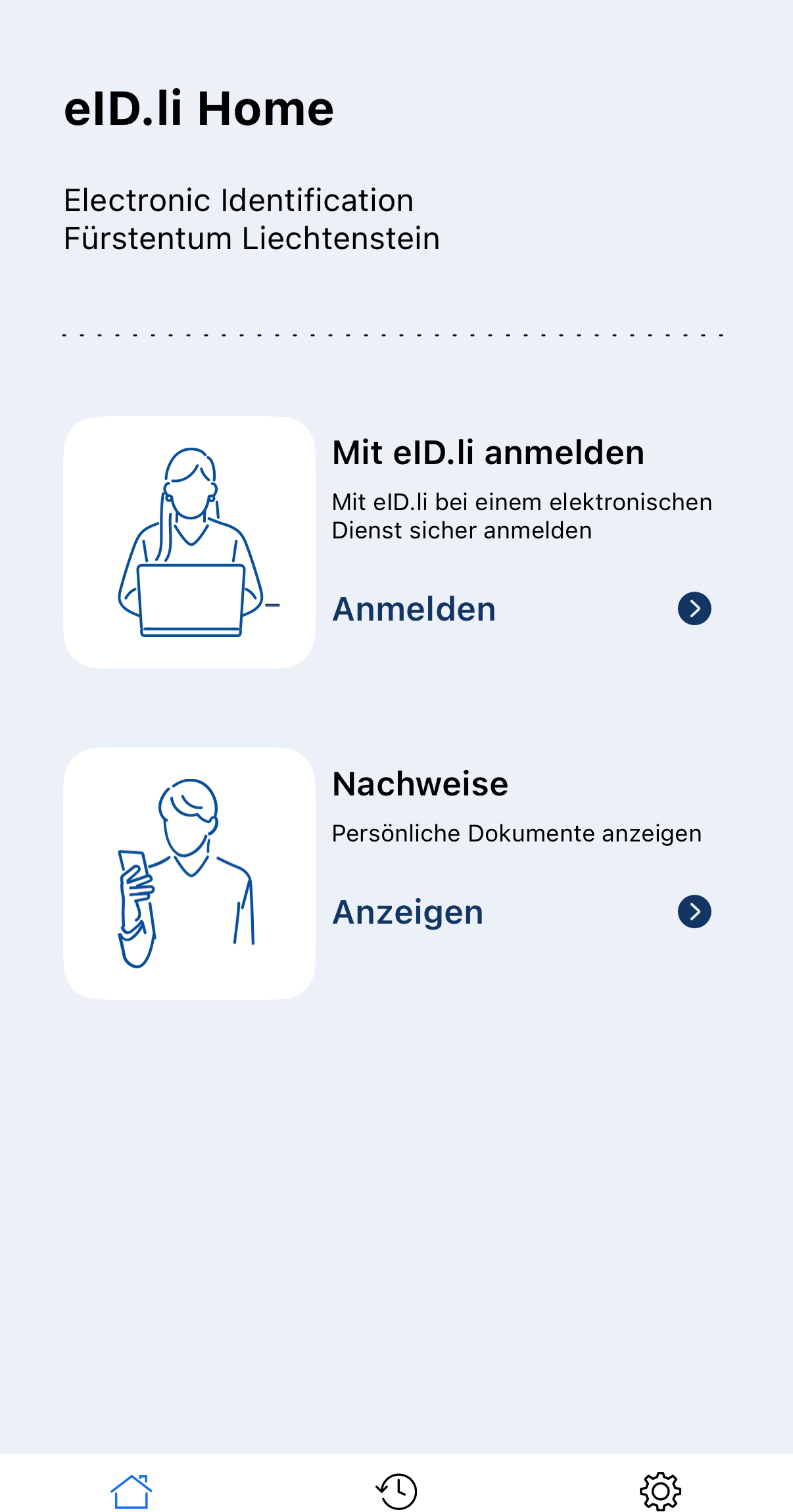
Task: Switch to the history tab
Action: pyautogui.click(x=396, y=1491)
